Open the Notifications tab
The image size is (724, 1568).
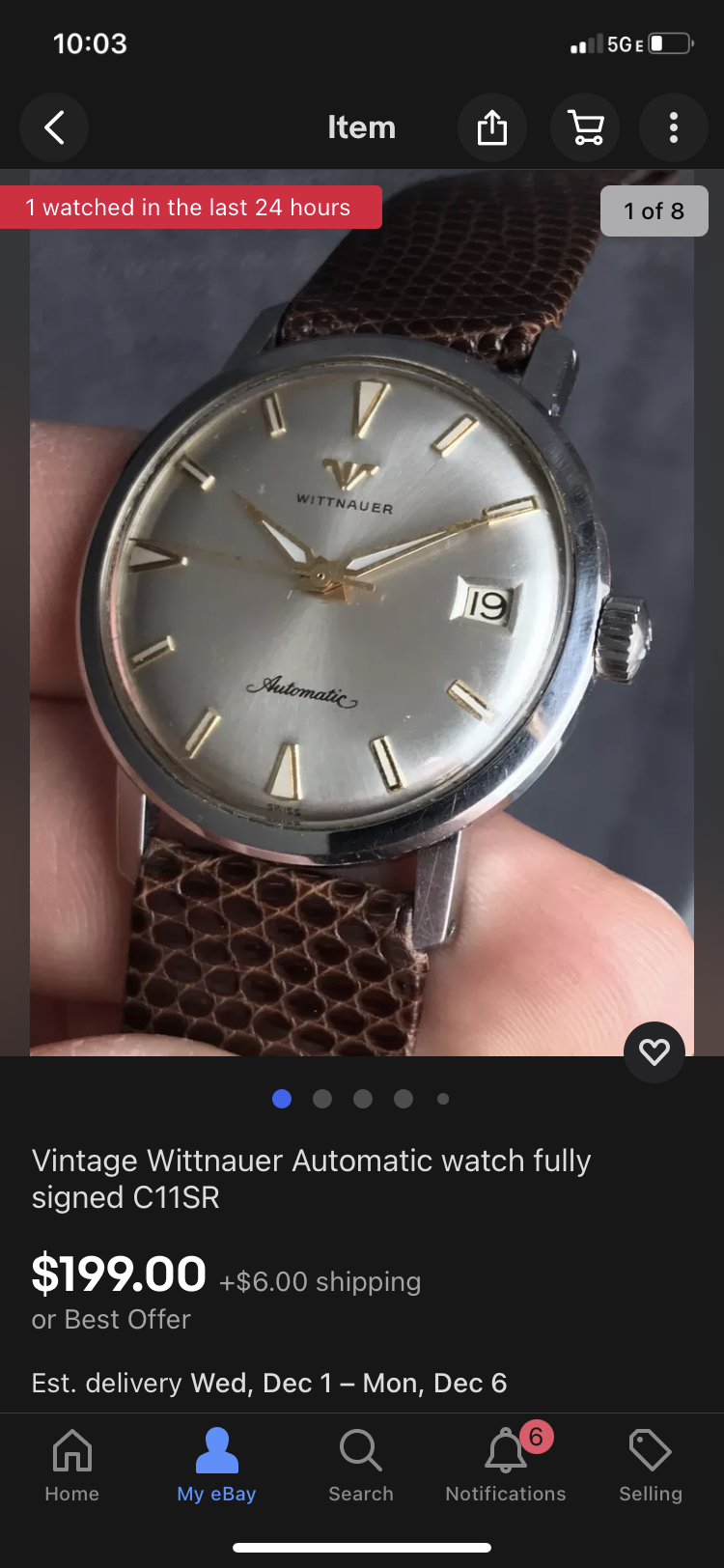tap(506, 1466)
